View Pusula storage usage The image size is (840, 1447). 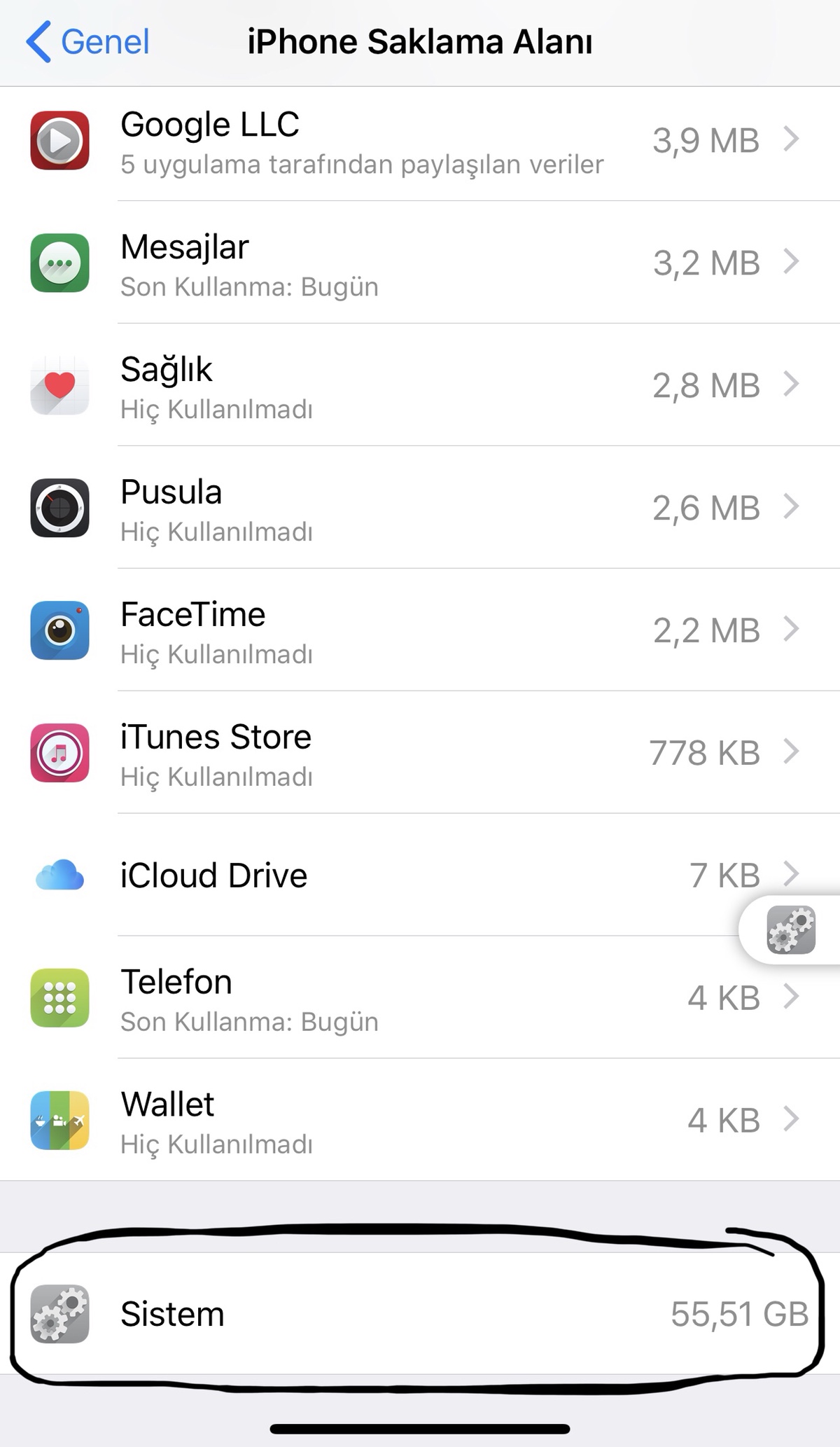point(420,509)
